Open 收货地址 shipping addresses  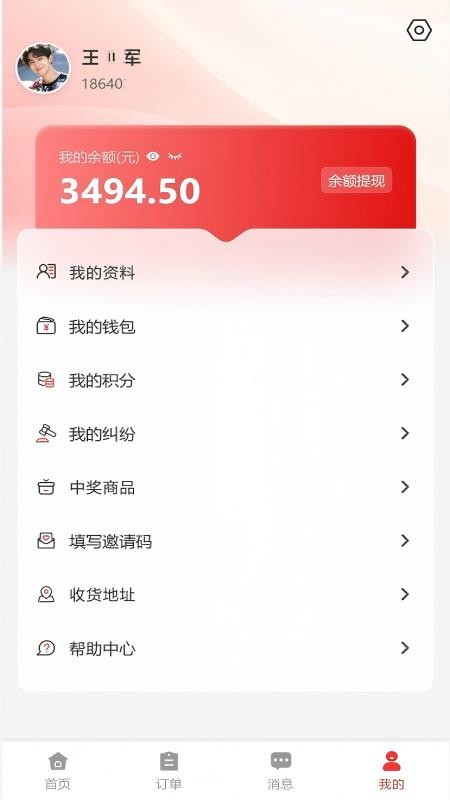(x=225, y=595)
